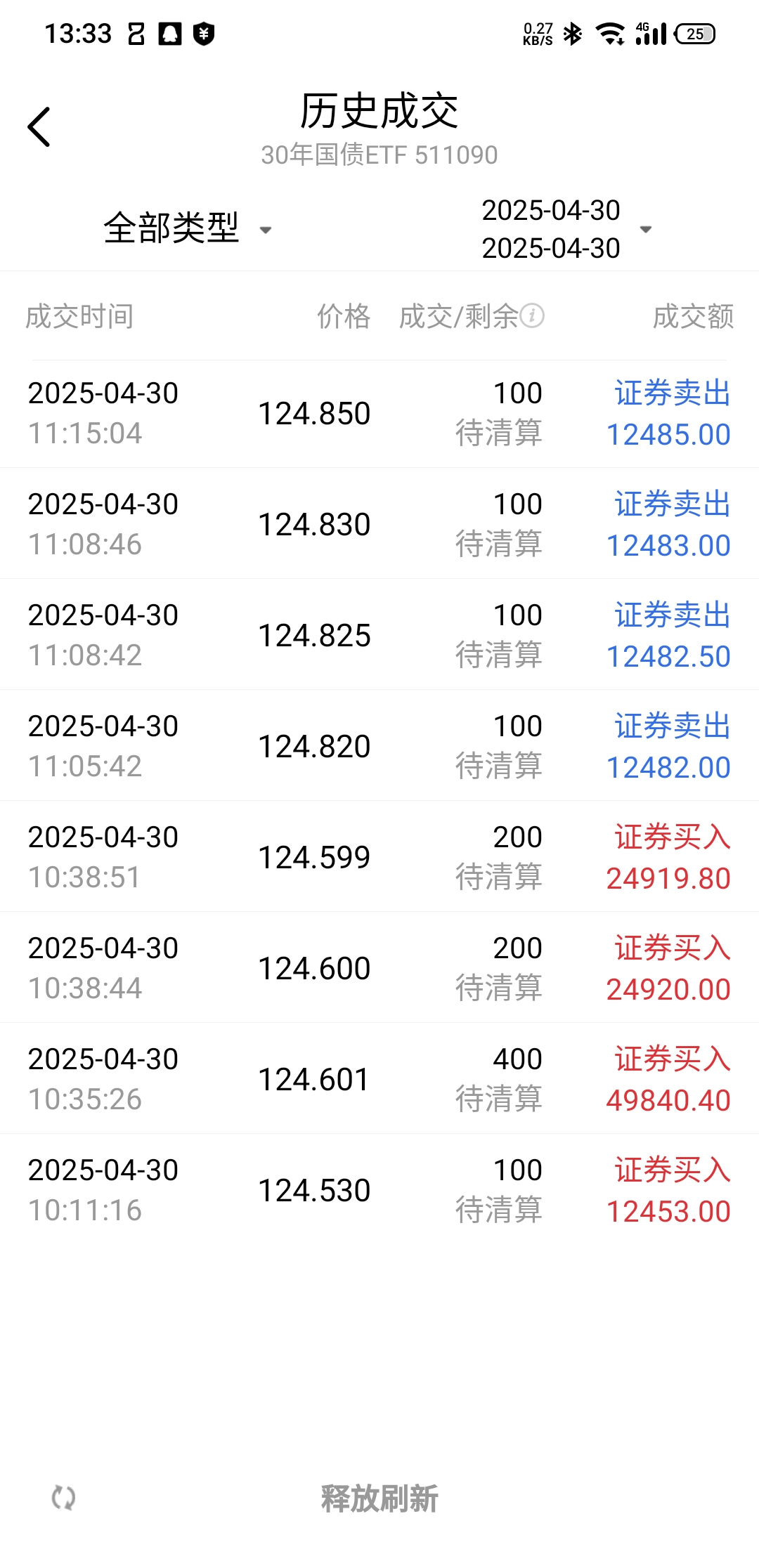Open the 10:11:16 buy trade at 124.530
This screenshot has width=759, height=1568.
click(379, 1190)
